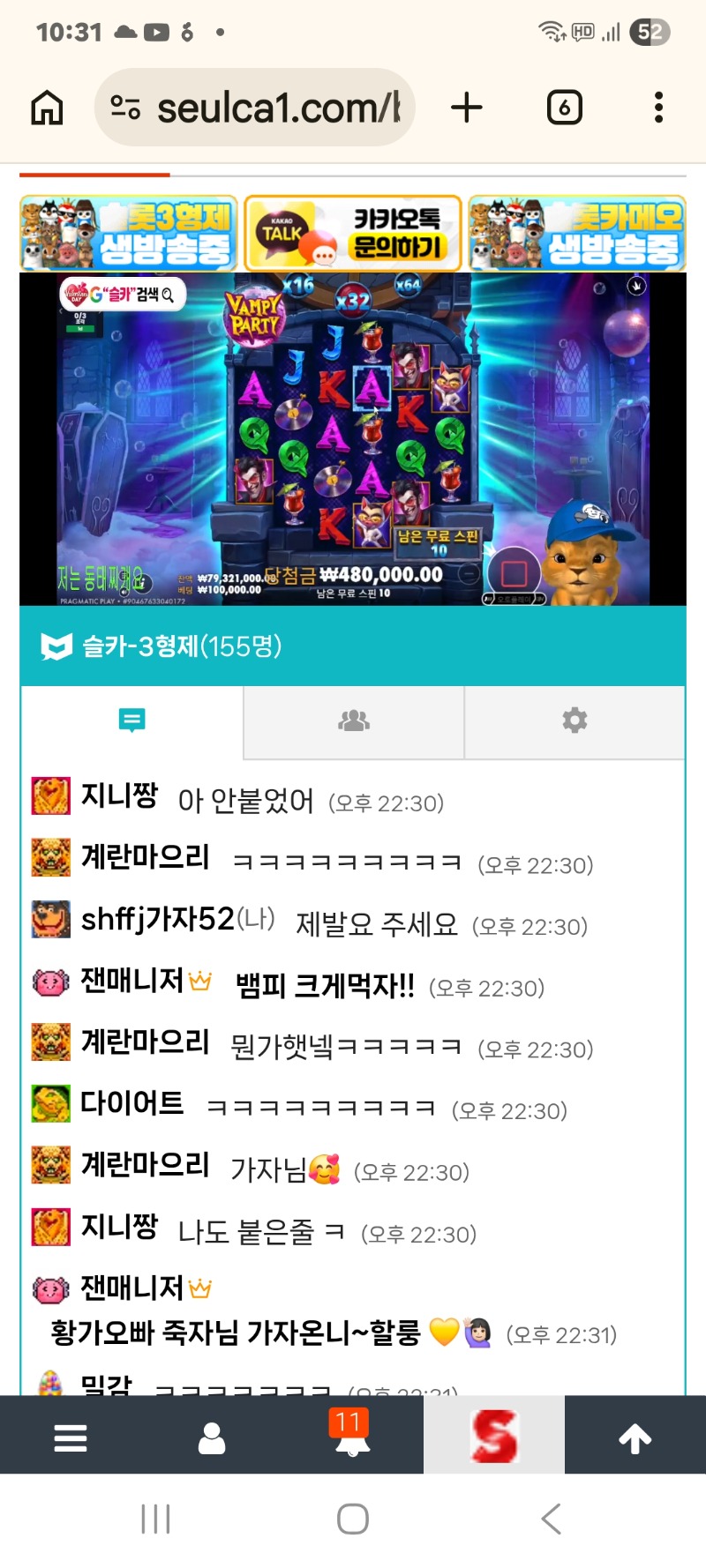Viewport: 706px width, 1568px height.
Task: Tap the system back button
Action: 551,1519
